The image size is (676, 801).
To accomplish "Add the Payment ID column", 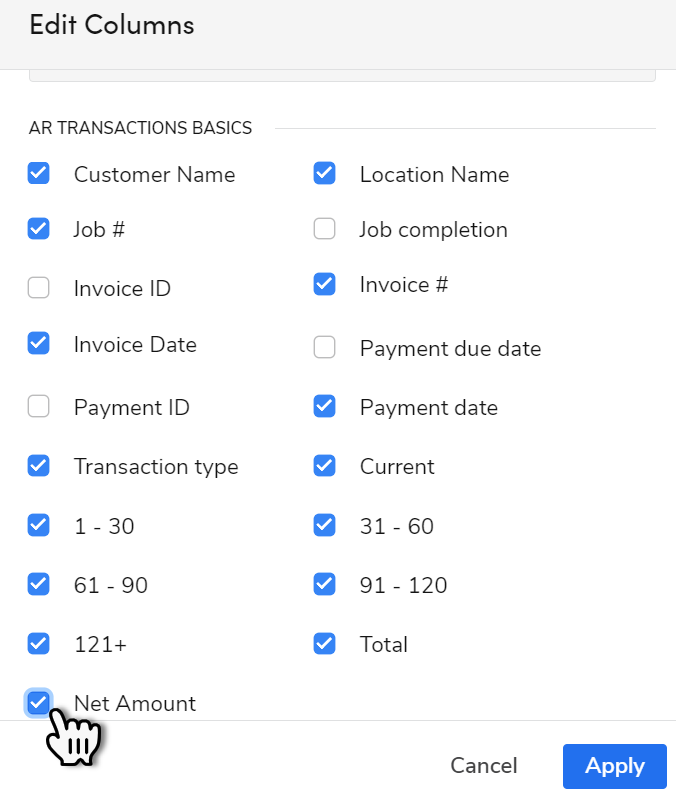I will pos(38,407).
